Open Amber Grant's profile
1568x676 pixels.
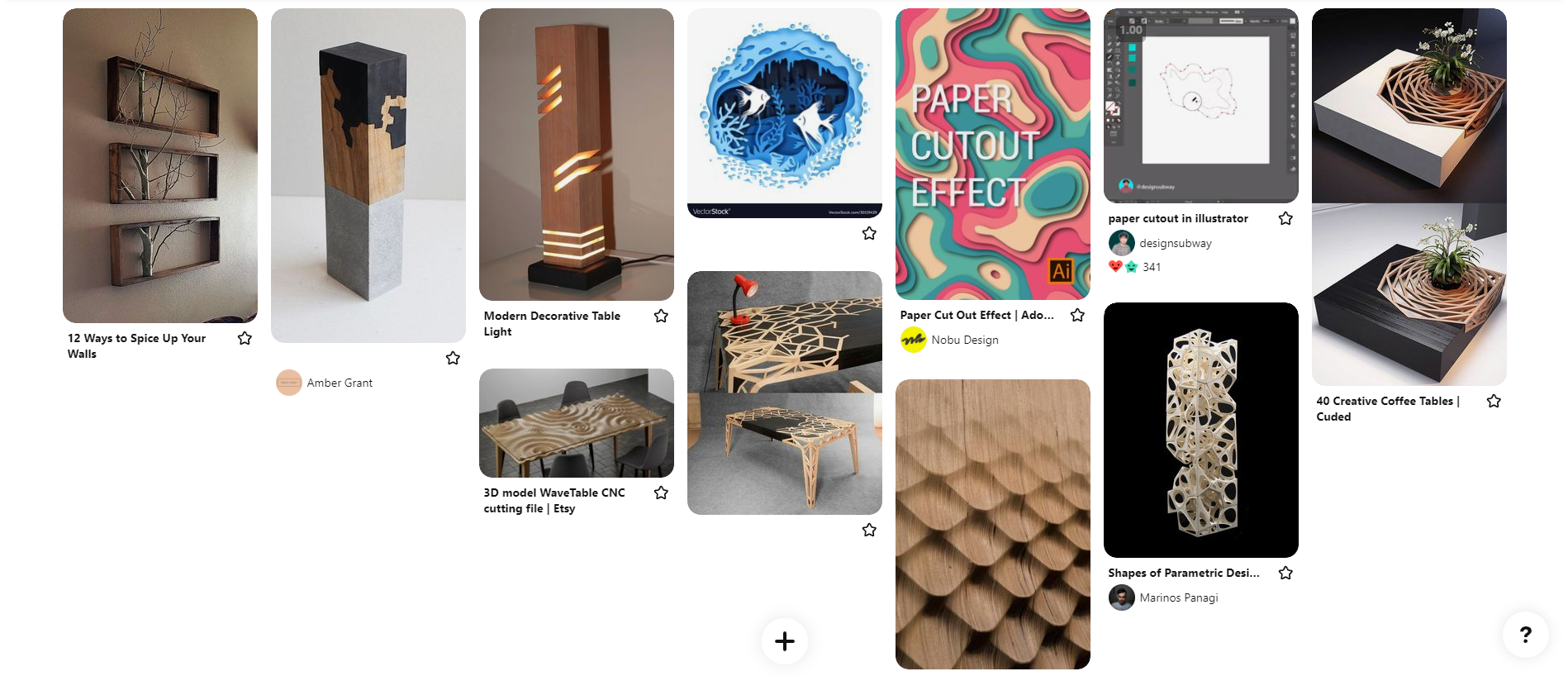(x=340, y=383)
